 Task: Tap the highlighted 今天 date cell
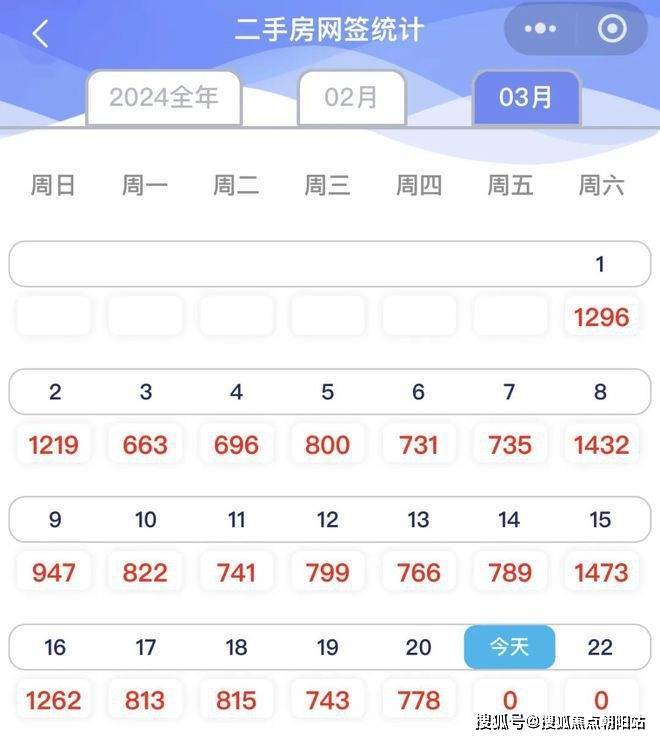coord(509,647)
